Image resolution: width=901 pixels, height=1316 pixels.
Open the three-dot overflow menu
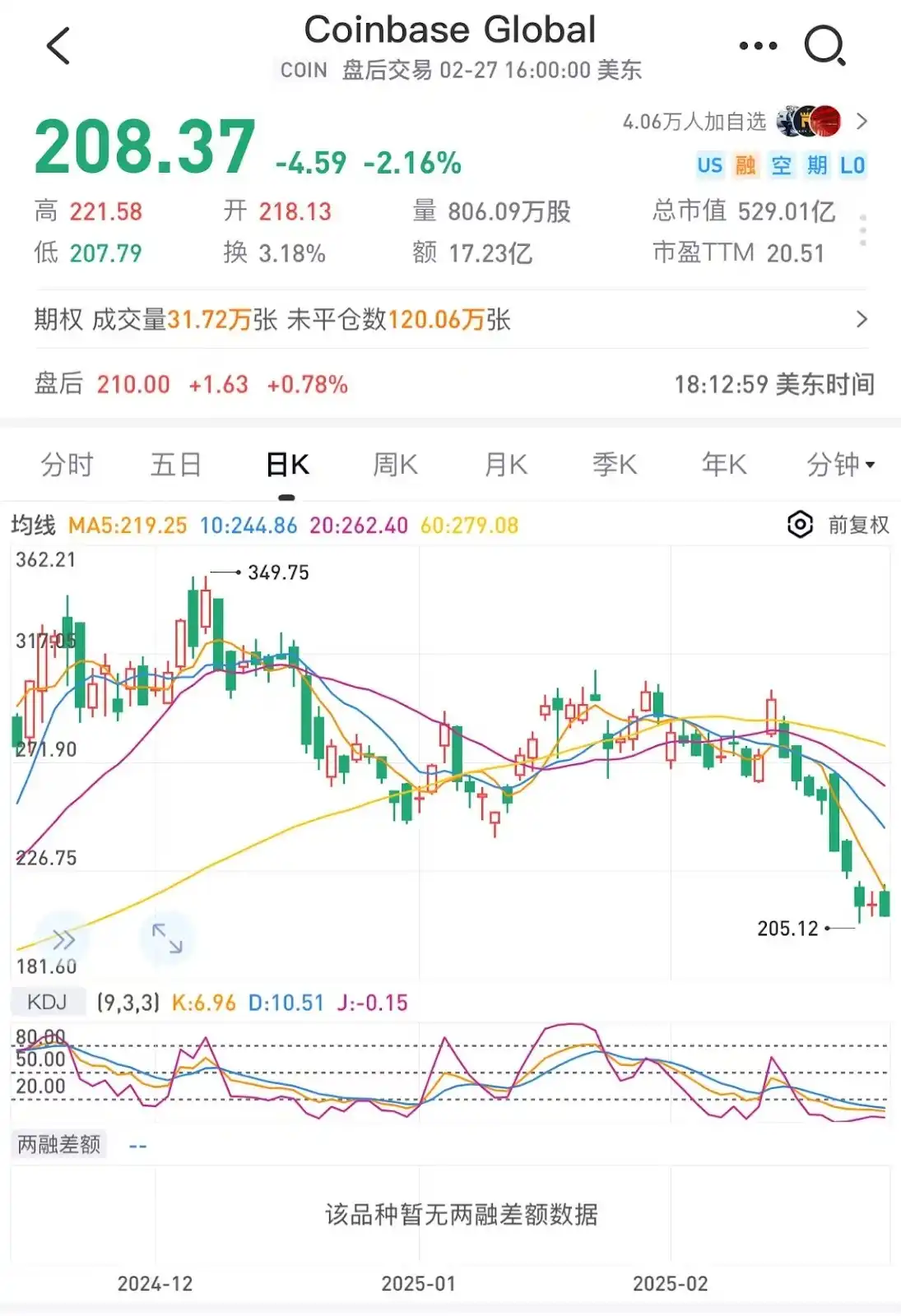(758, 46)
